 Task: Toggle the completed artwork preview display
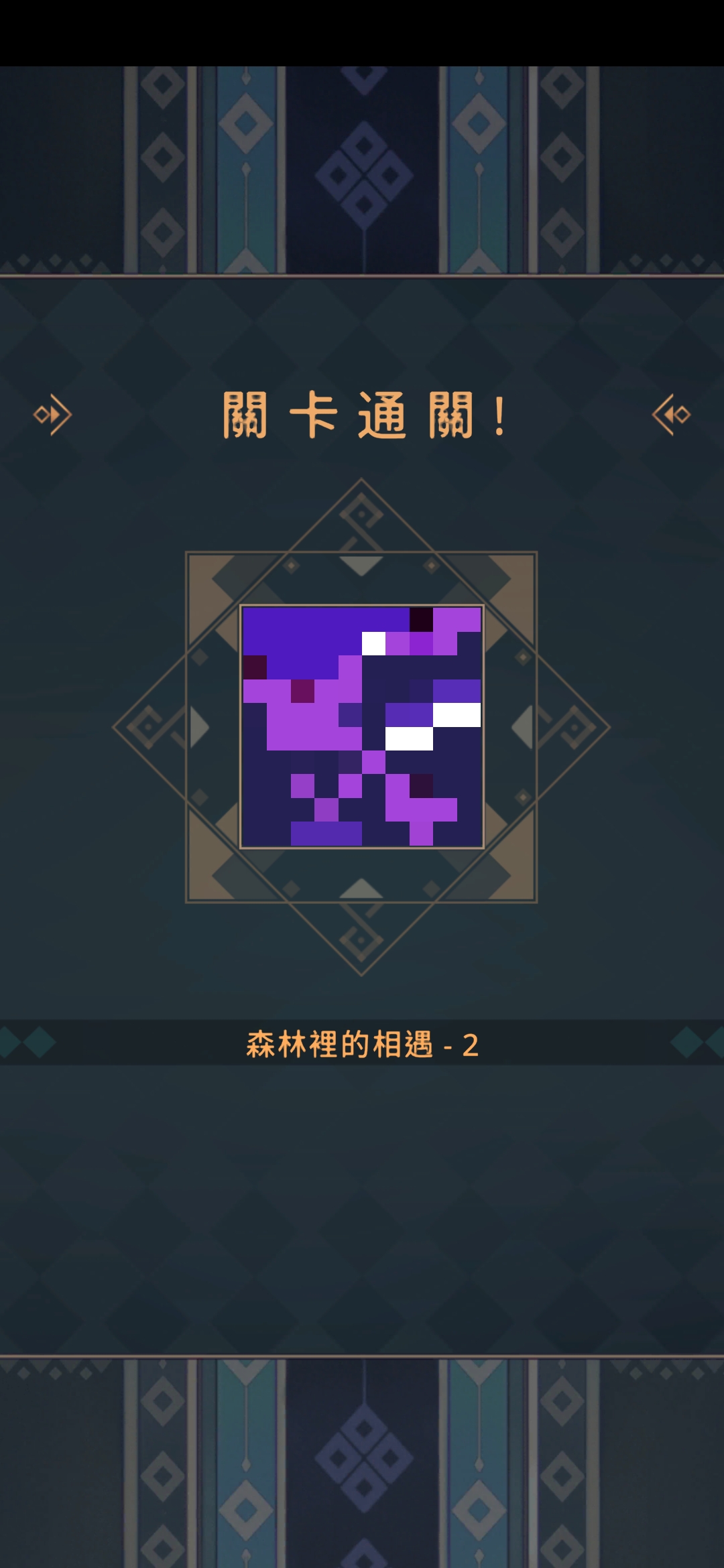pos(362,727)
